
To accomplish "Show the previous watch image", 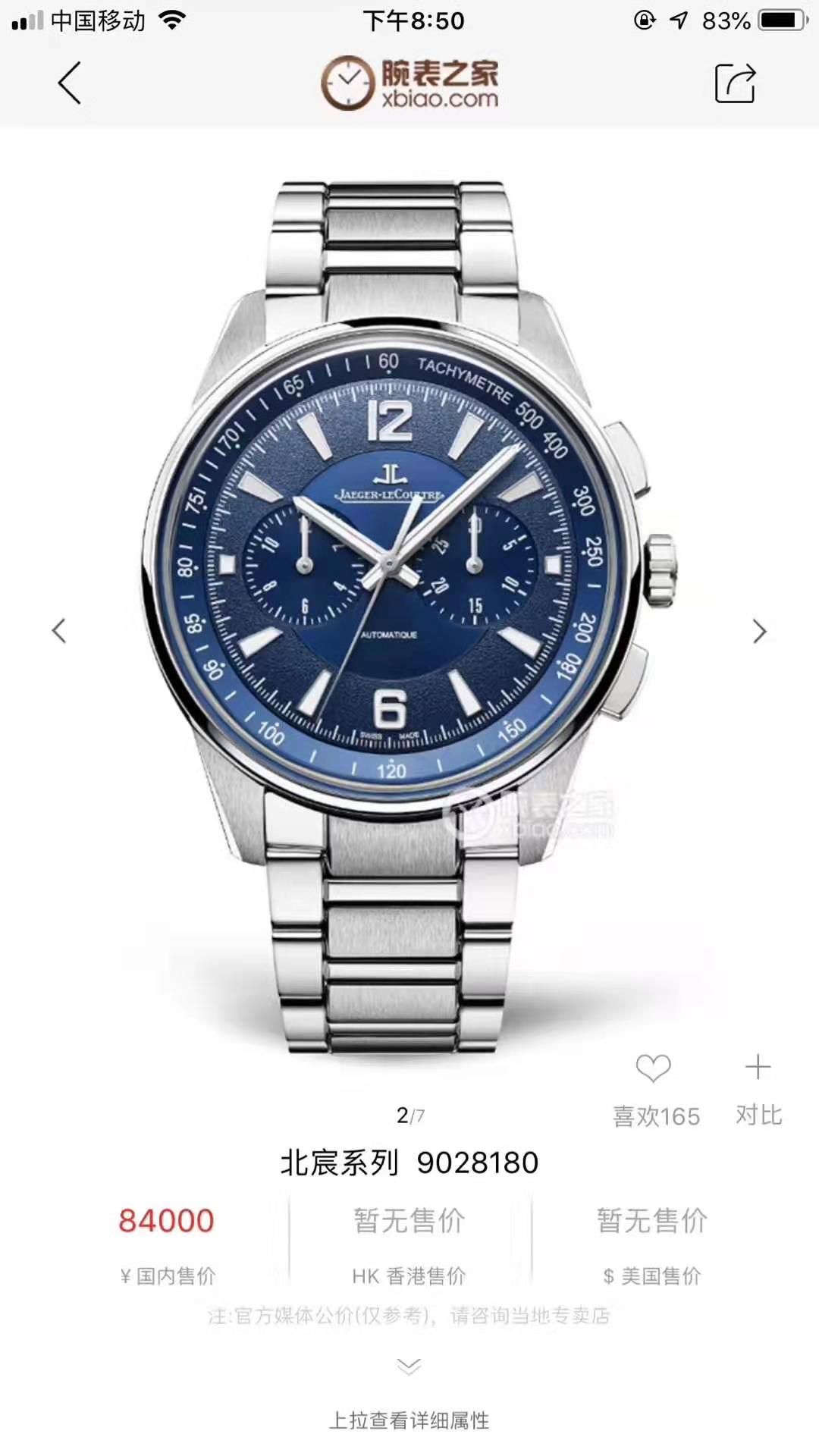I will tap(59, 631).
